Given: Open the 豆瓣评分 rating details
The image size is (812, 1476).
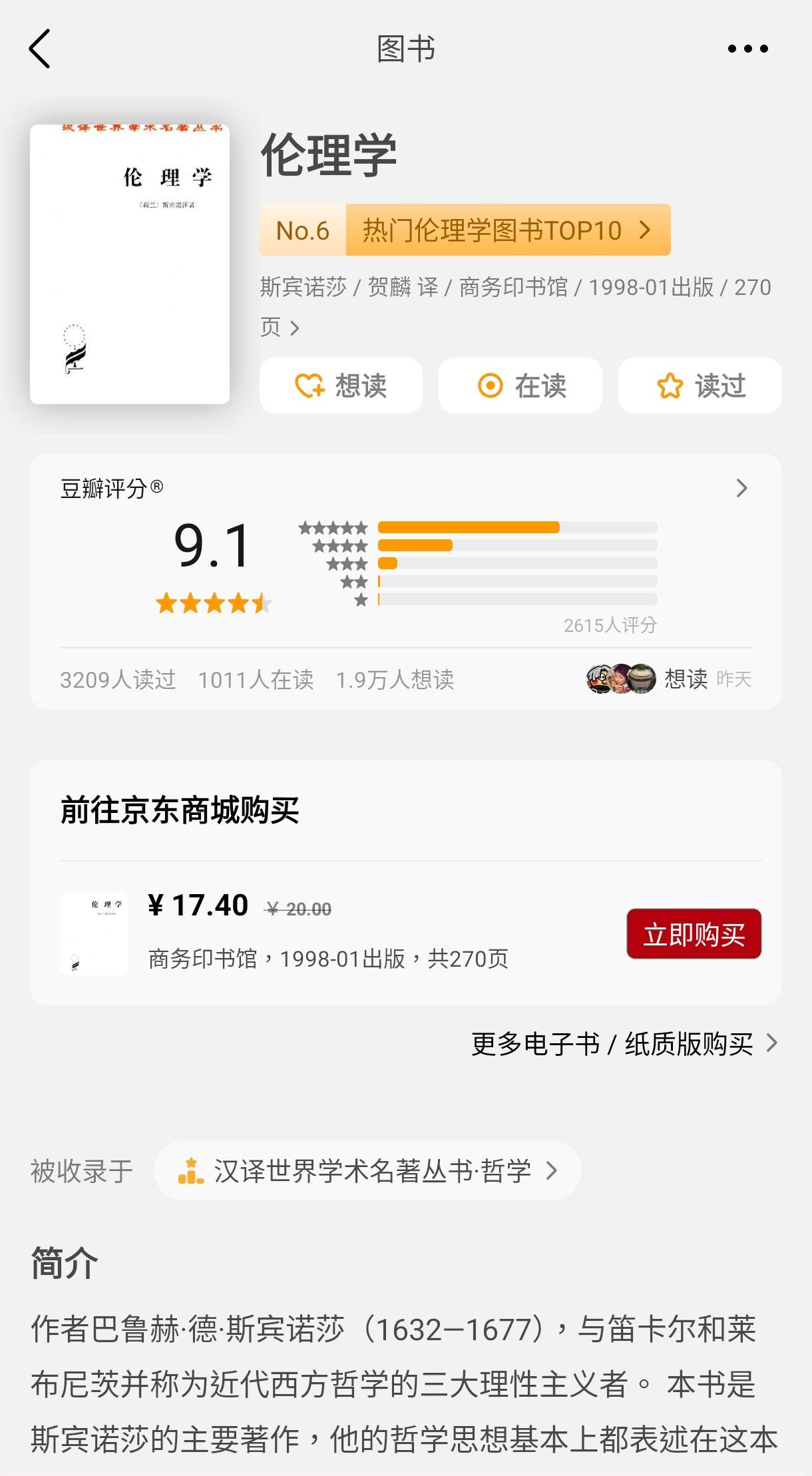Looking at the screenshot, I should point(741,489).
